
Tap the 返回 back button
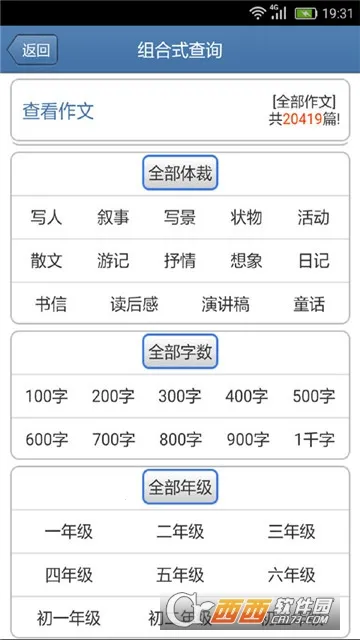(x=33, y=50)
